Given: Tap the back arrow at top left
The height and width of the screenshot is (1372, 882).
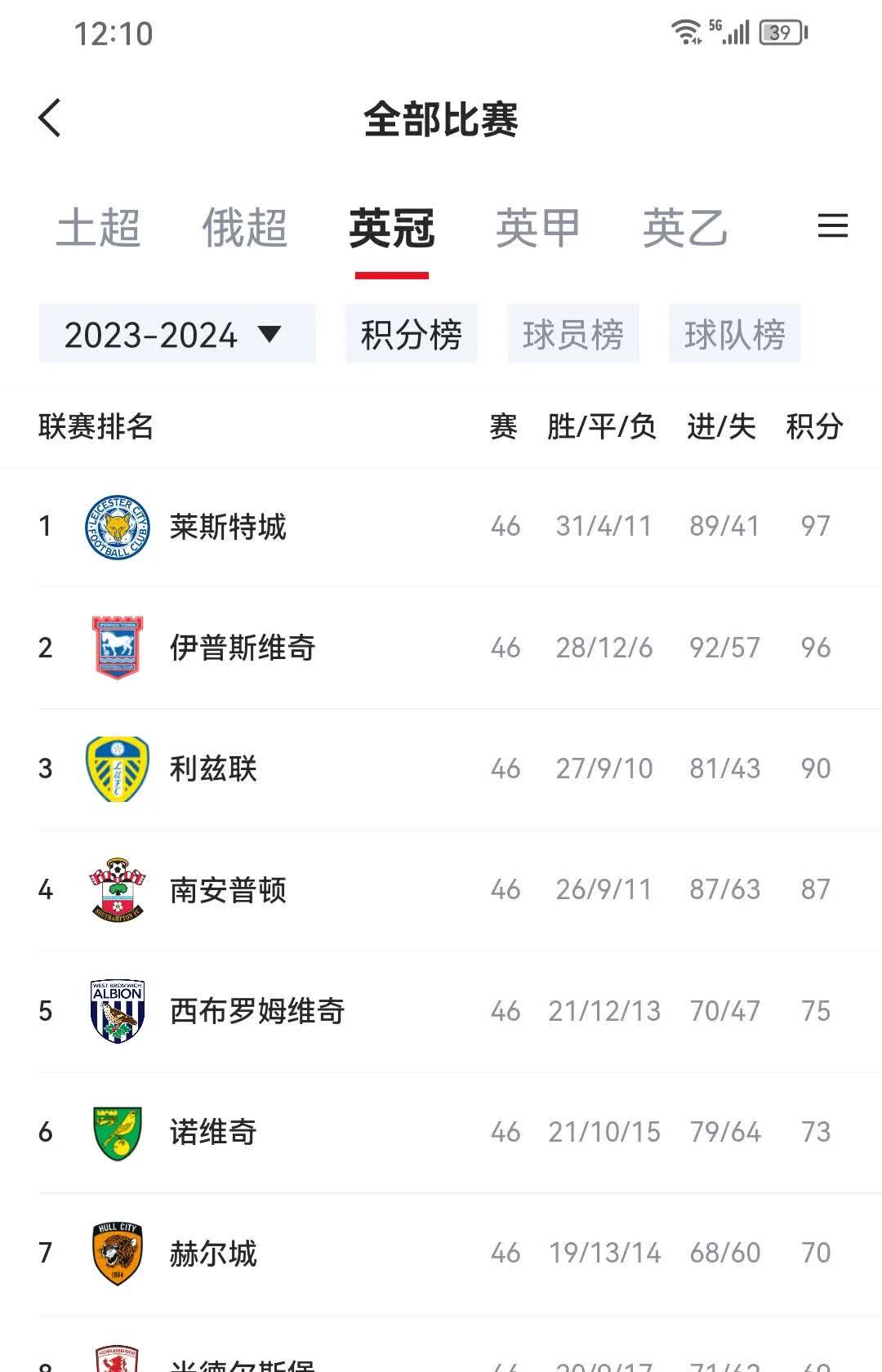Looking at the screenshot, I should (49, 118).
